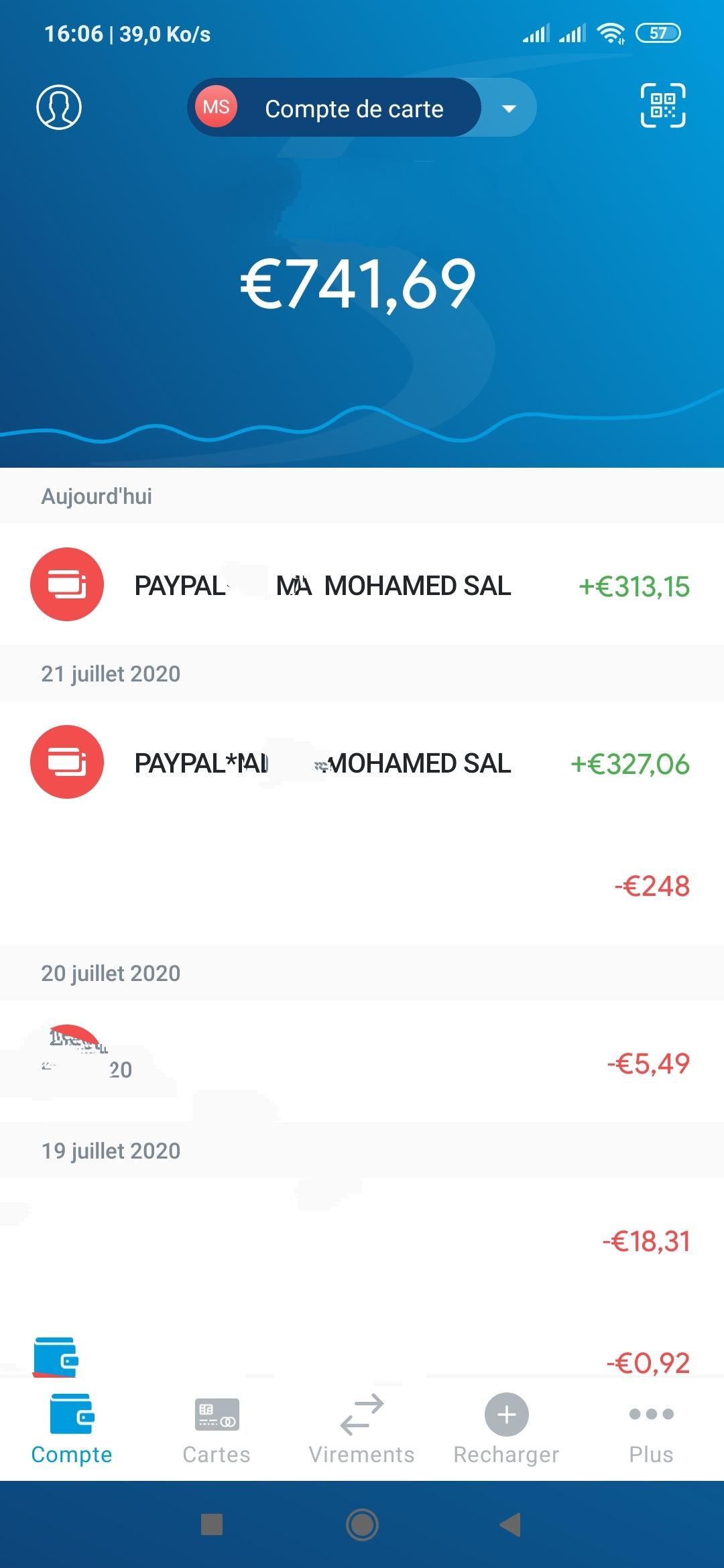View the -€5,49 transaction details

click(362, 1063)
